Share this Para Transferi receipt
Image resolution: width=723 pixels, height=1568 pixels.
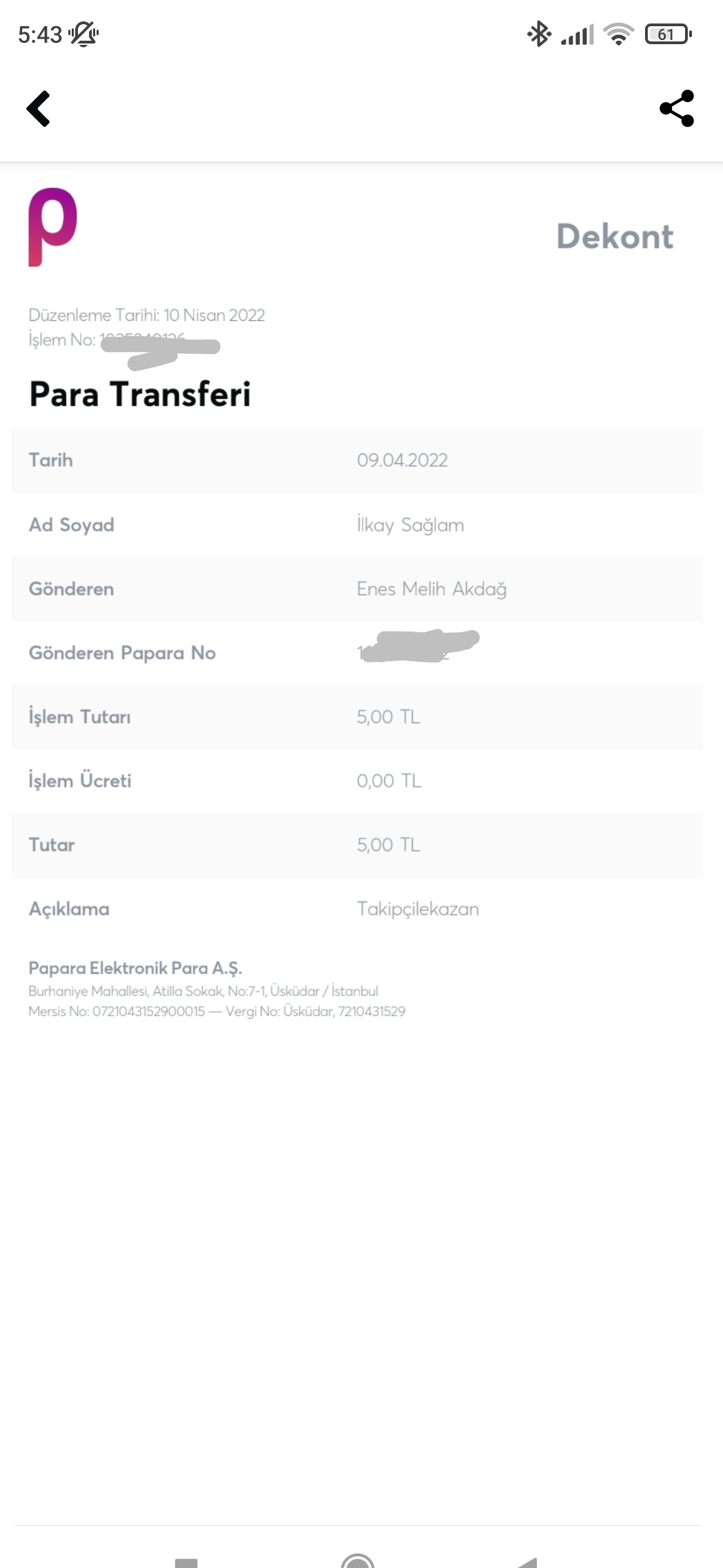677,108
